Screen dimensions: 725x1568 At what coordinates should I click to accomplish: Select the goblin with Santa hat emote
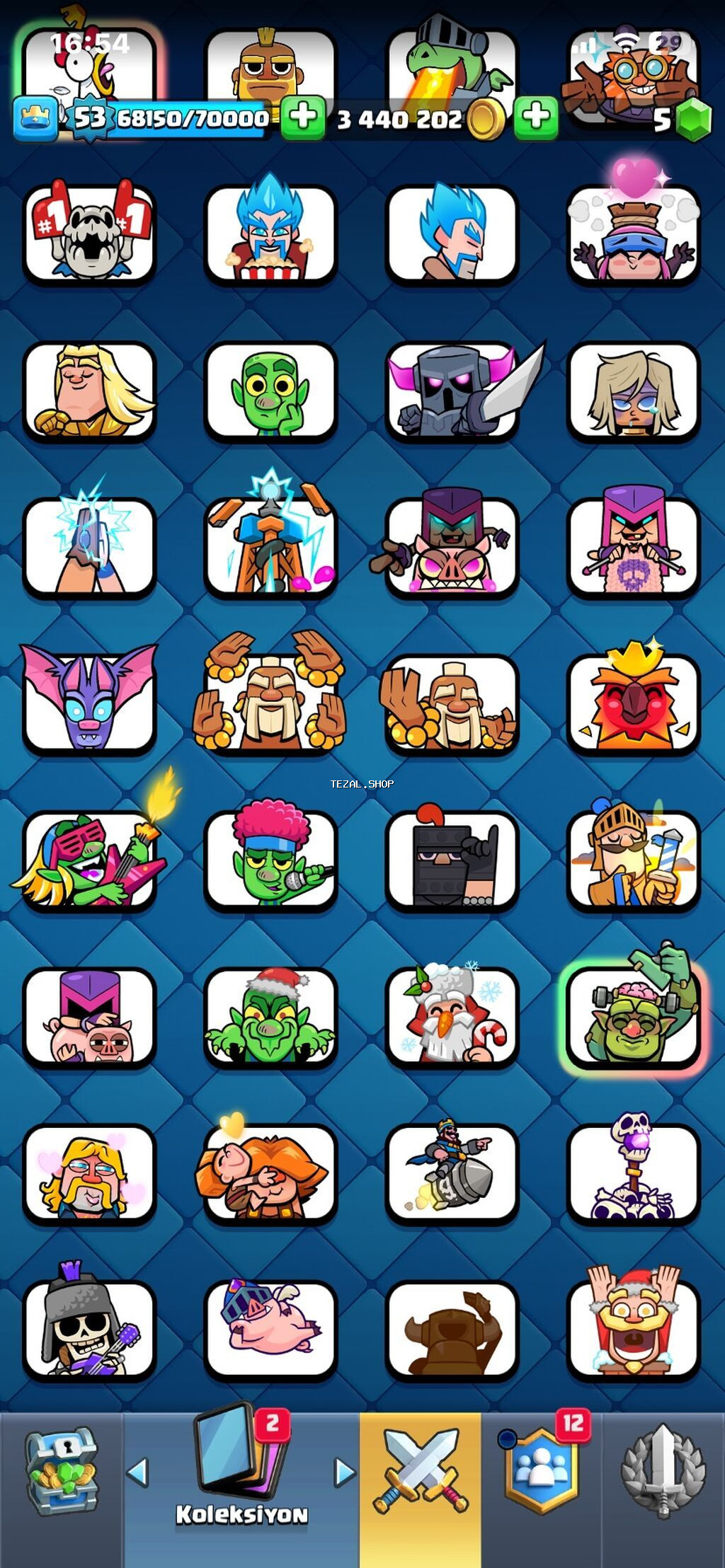click(x=270, y=1016)
